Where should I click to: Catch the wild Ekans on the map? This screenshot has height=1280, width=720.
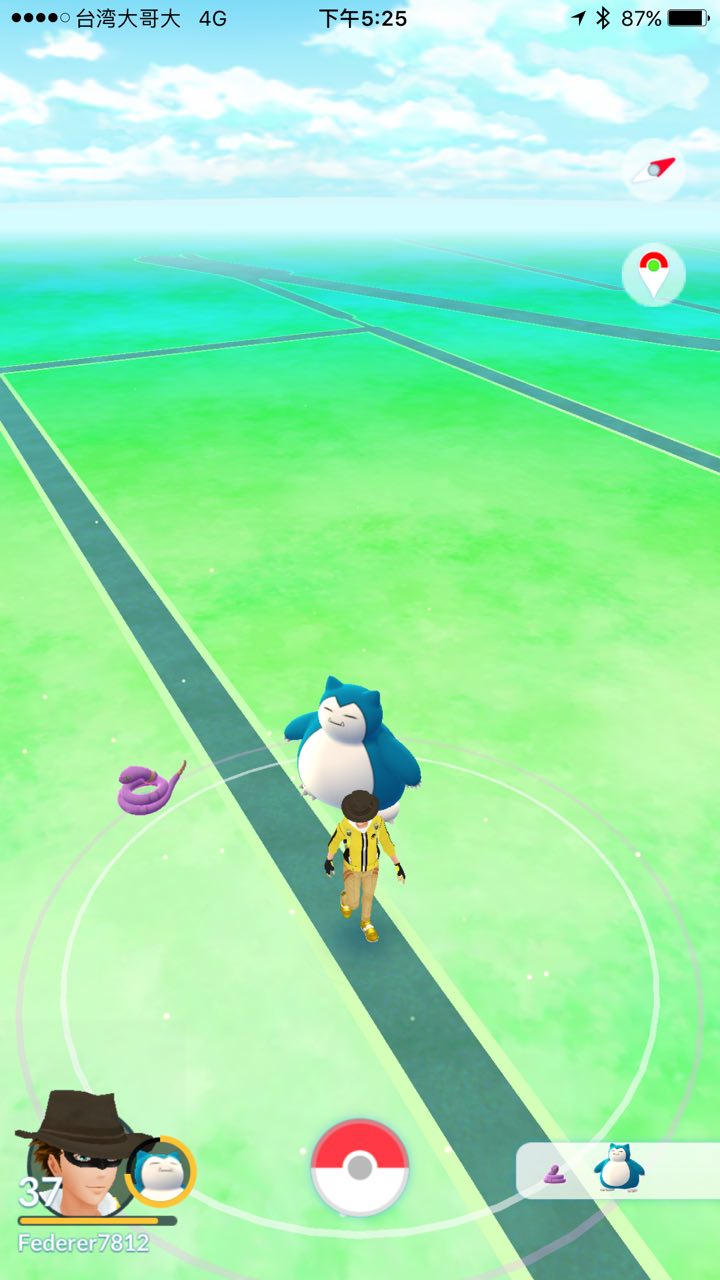point(149,788)
